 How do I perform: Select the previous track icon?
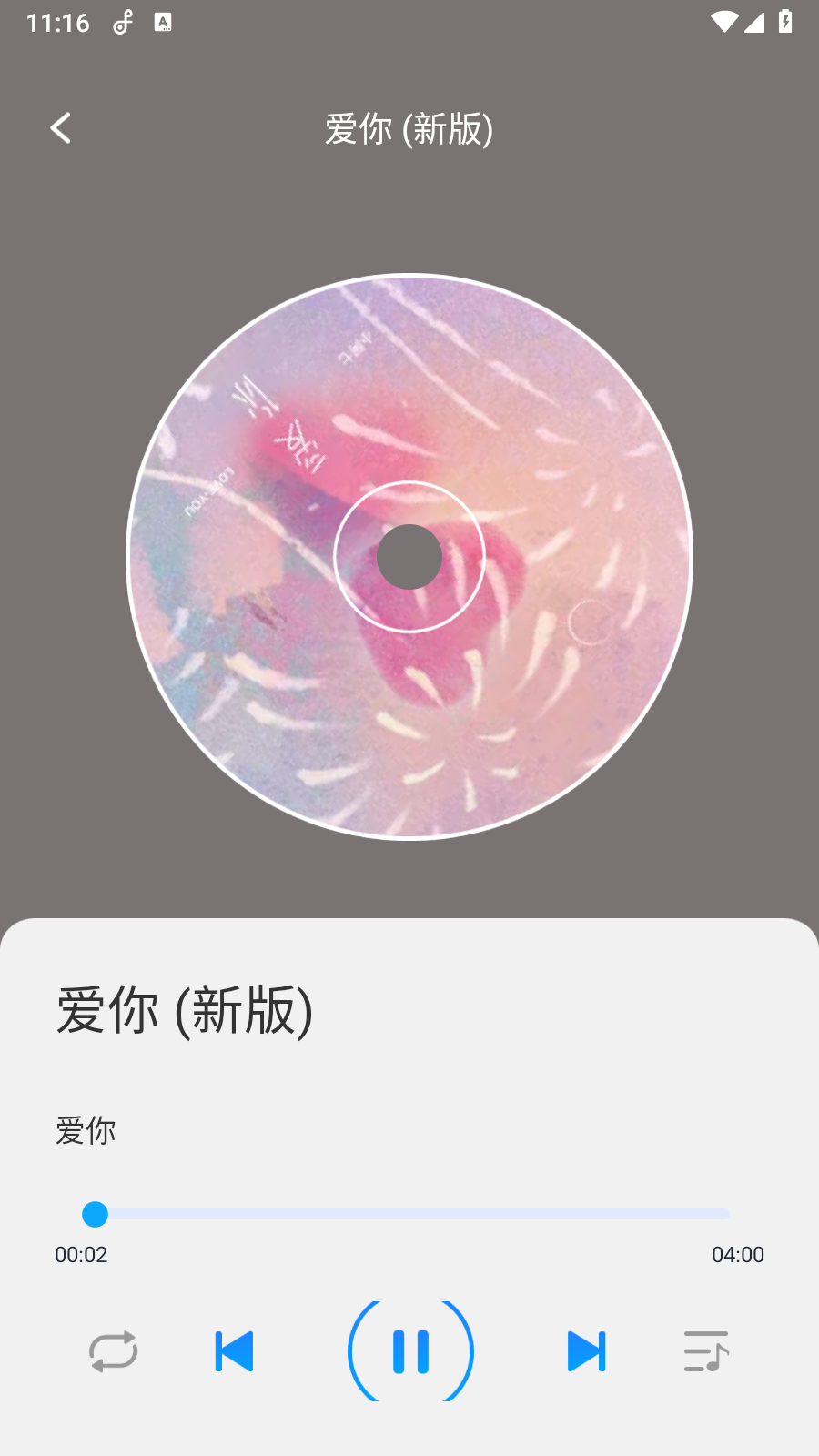pyautogui.click(x=234, y=1351)
